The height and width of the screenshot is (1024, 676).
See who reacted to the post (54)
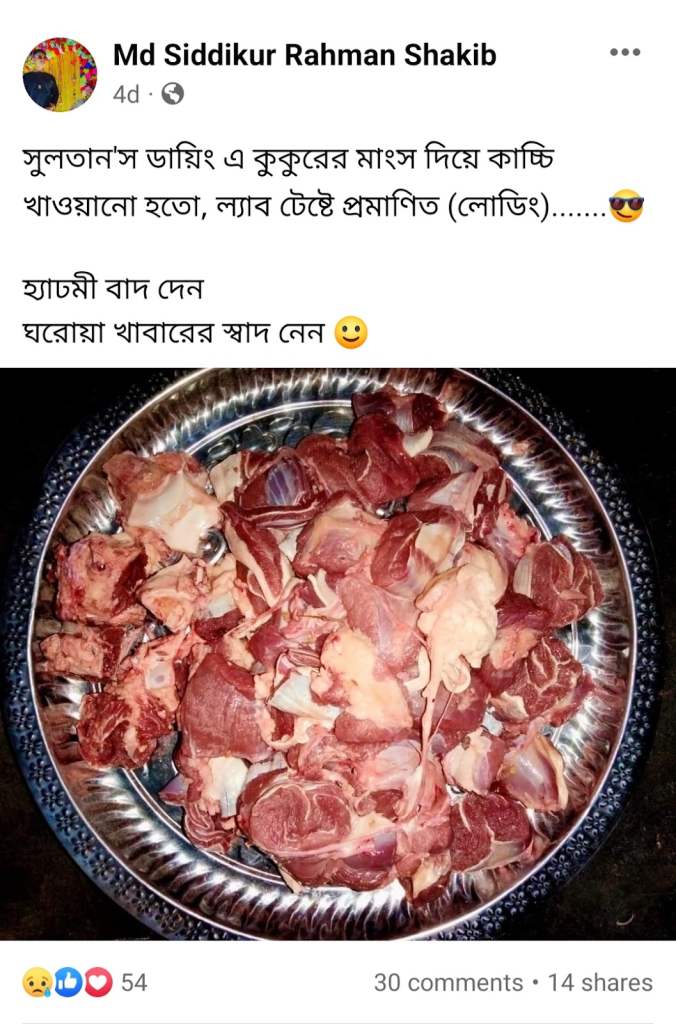click(85, 983)
